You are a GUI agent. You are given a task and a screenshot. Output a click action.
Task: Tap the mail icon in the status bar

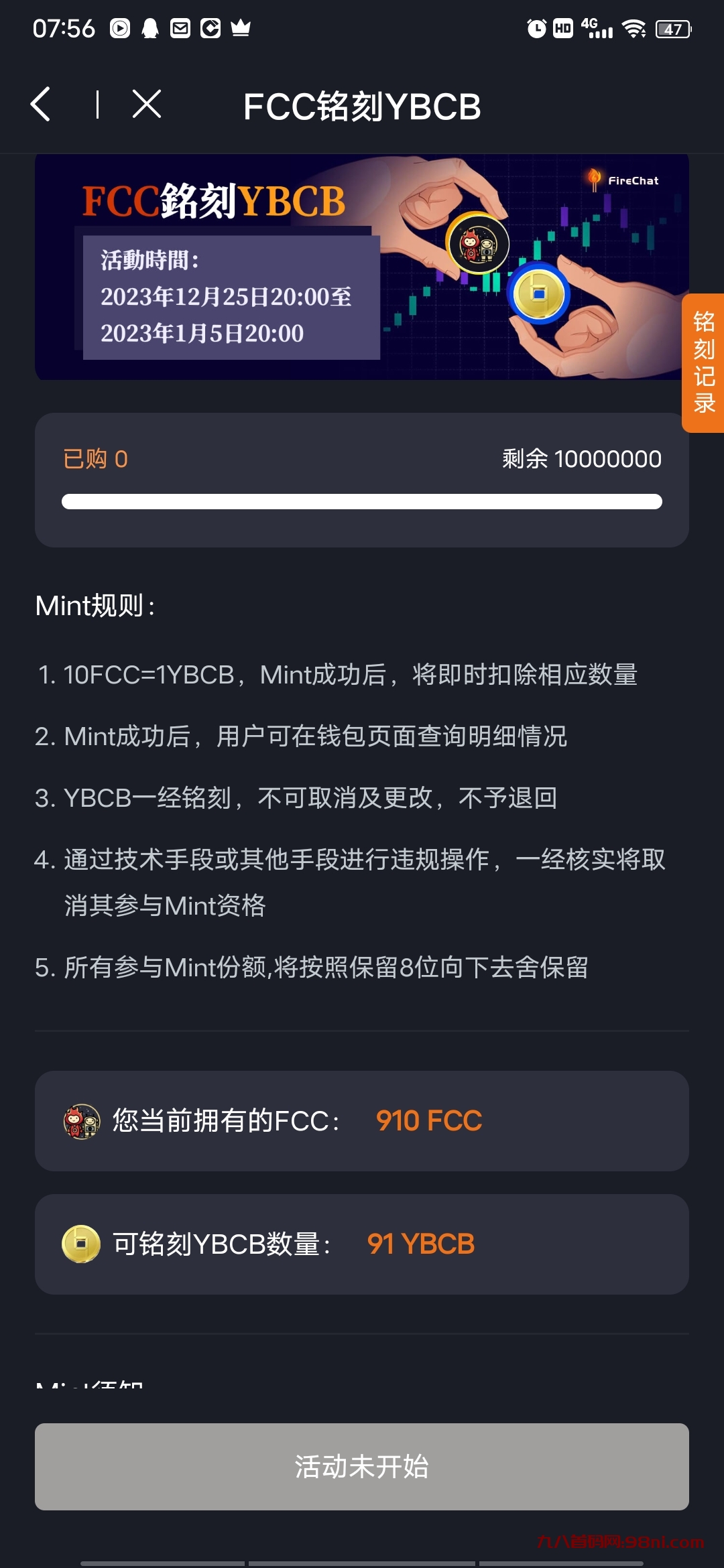(x=180, y=29)
